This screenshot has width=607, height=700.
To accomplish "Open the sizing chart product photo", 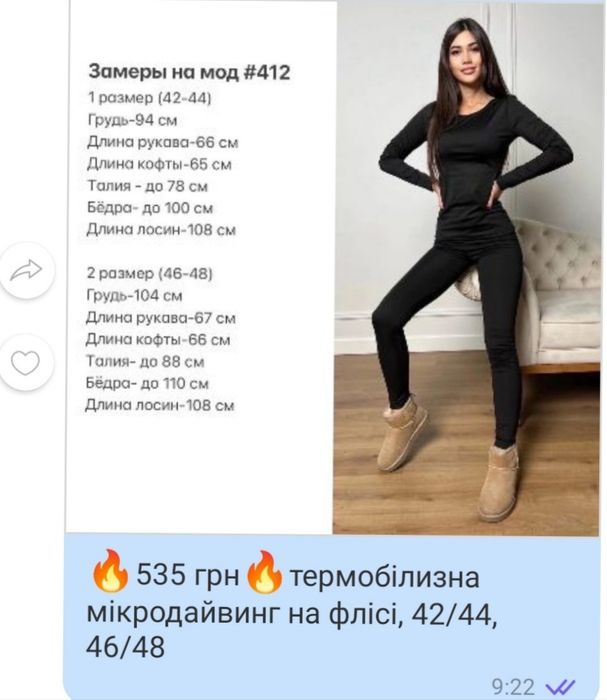I will point(335,268).
